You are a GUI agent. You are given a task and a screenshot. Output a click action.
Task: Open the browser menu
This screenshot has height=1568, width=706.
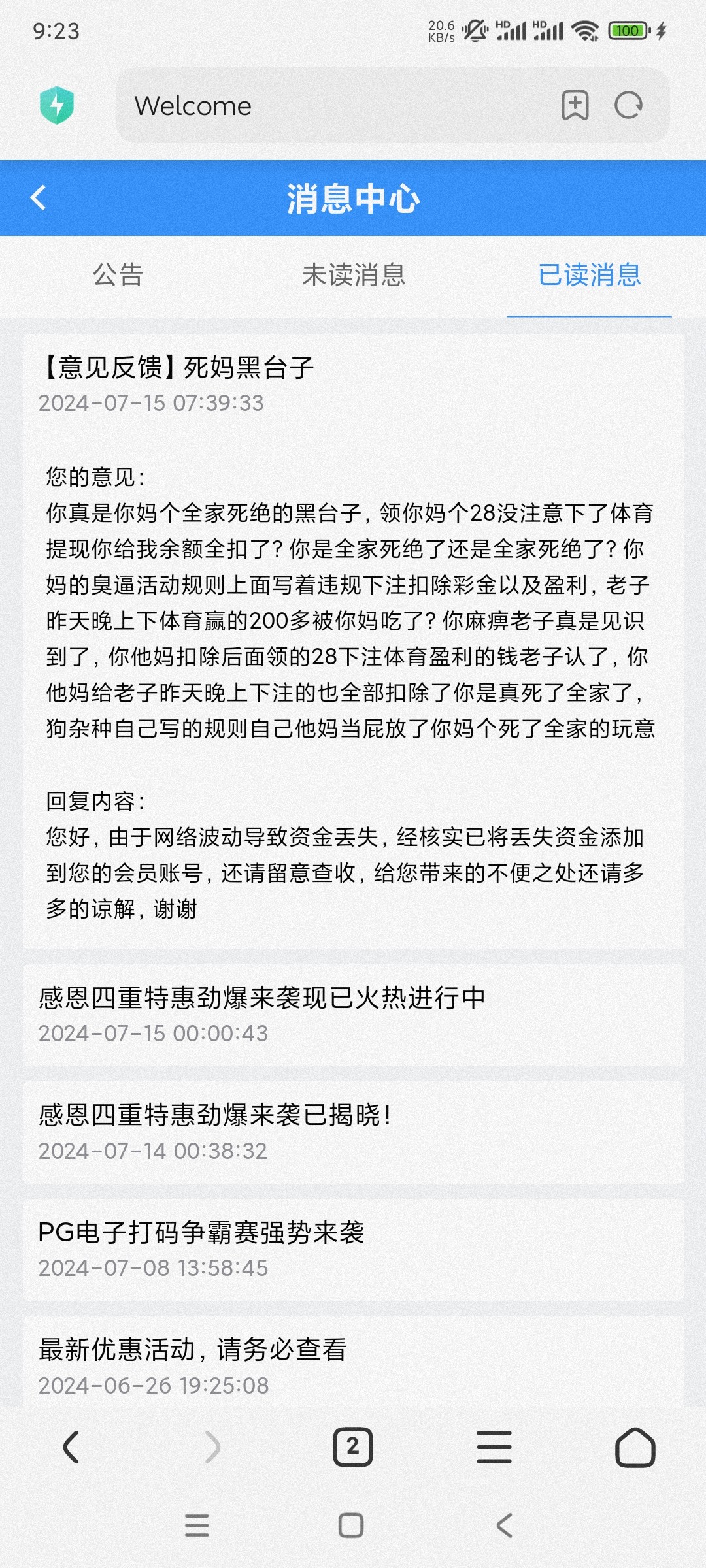(x=494, y=1447)
